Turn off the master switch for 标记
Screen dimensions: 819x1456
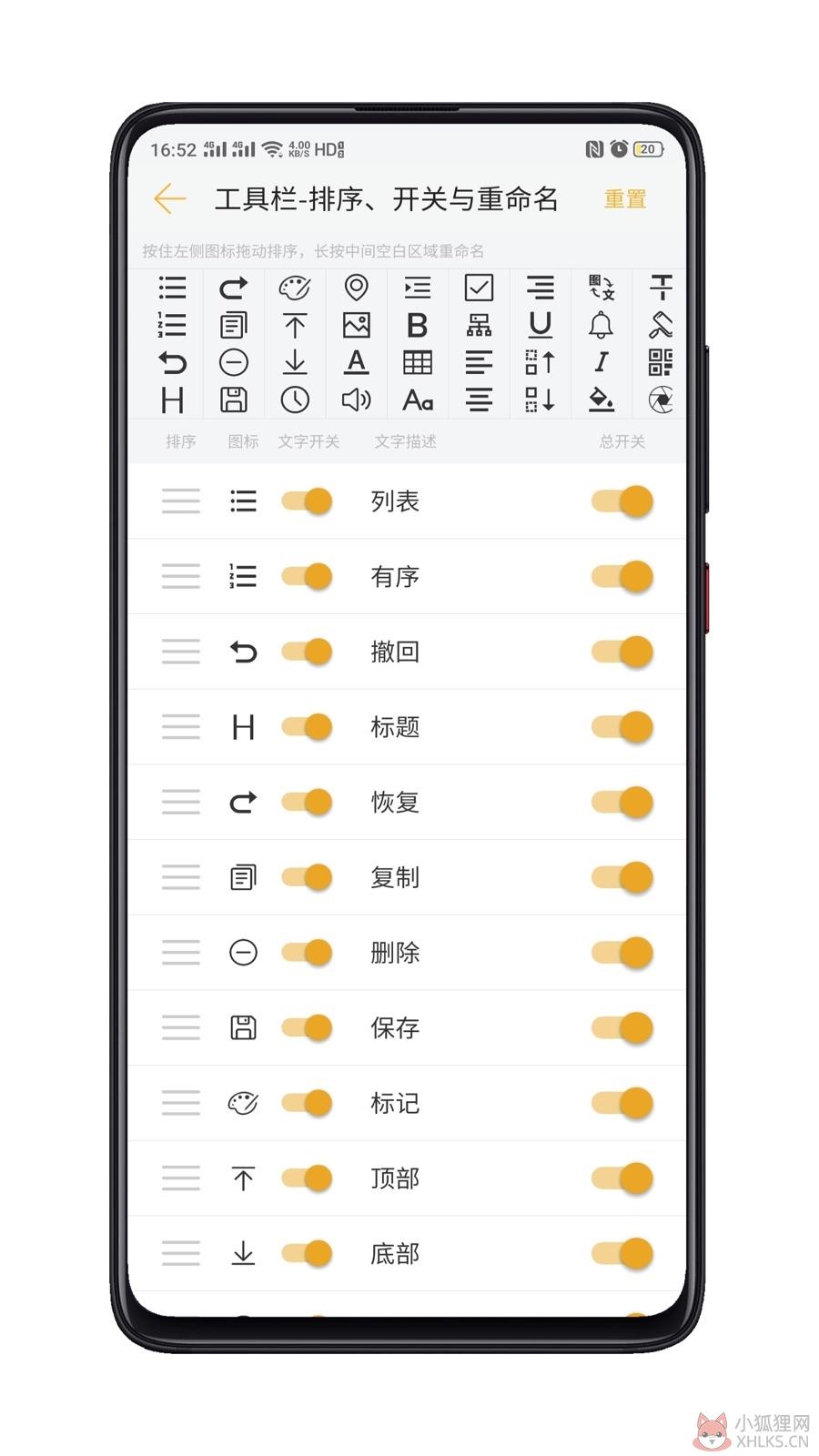[622, 1103]
